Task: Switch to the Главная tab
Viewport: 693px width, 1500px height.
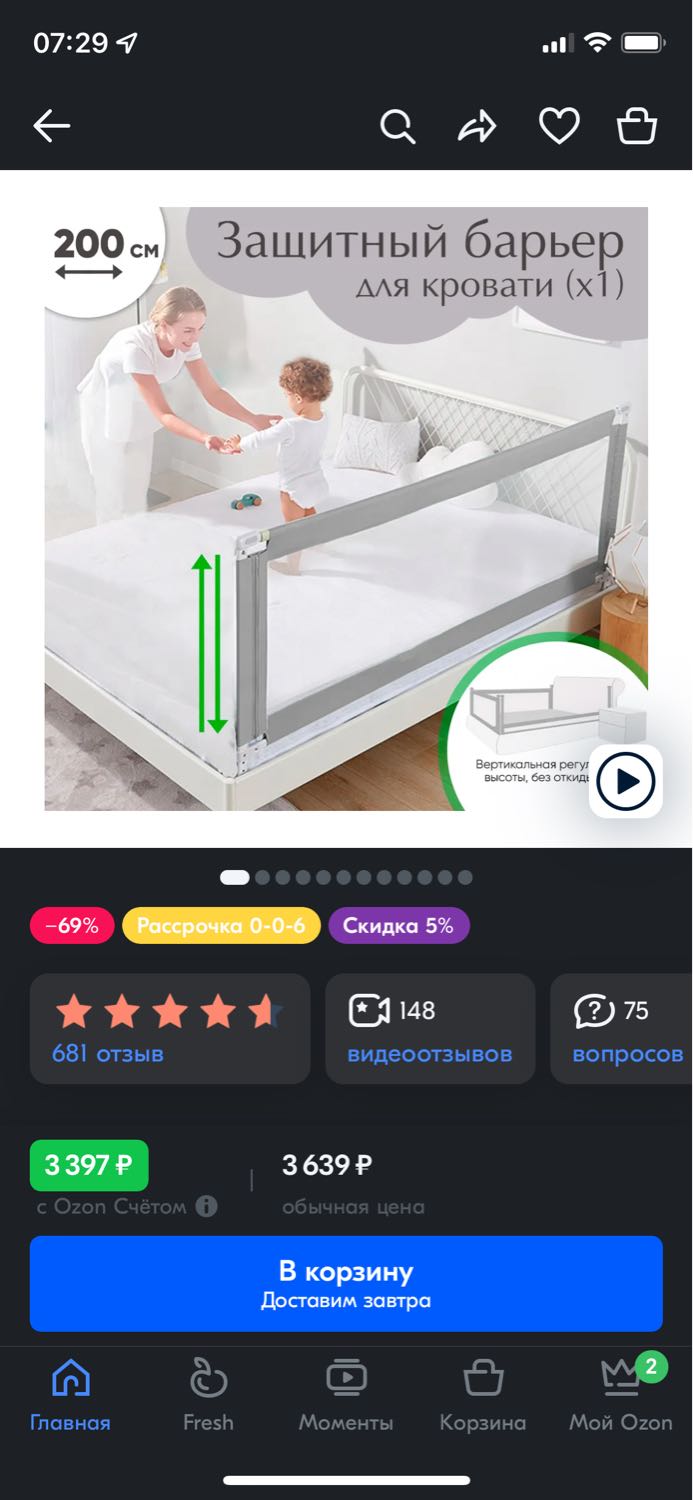Action: coord(70,1396)
